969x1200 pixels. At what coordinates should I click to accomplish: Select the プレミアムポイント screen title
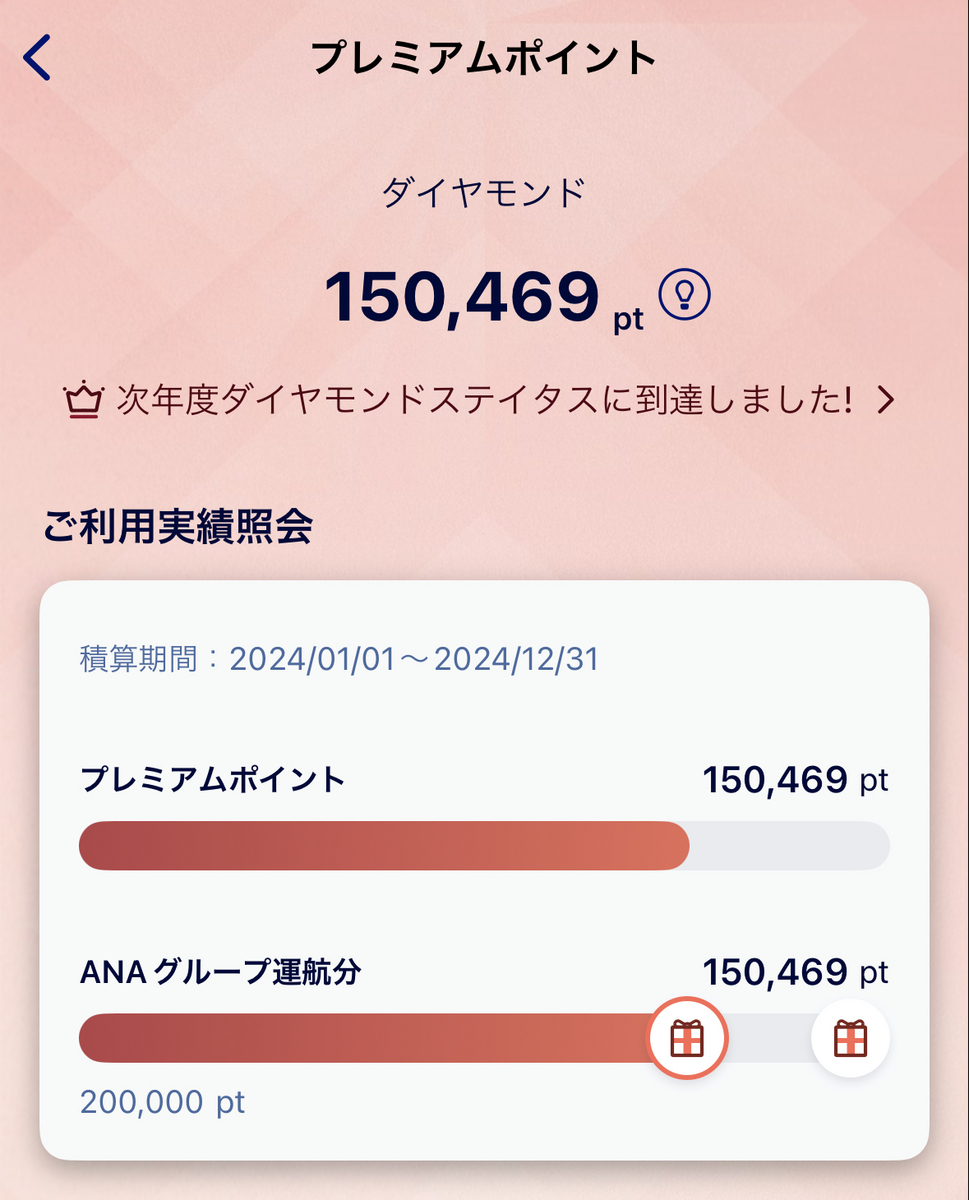pyautogui.click(x=484, y=57)
